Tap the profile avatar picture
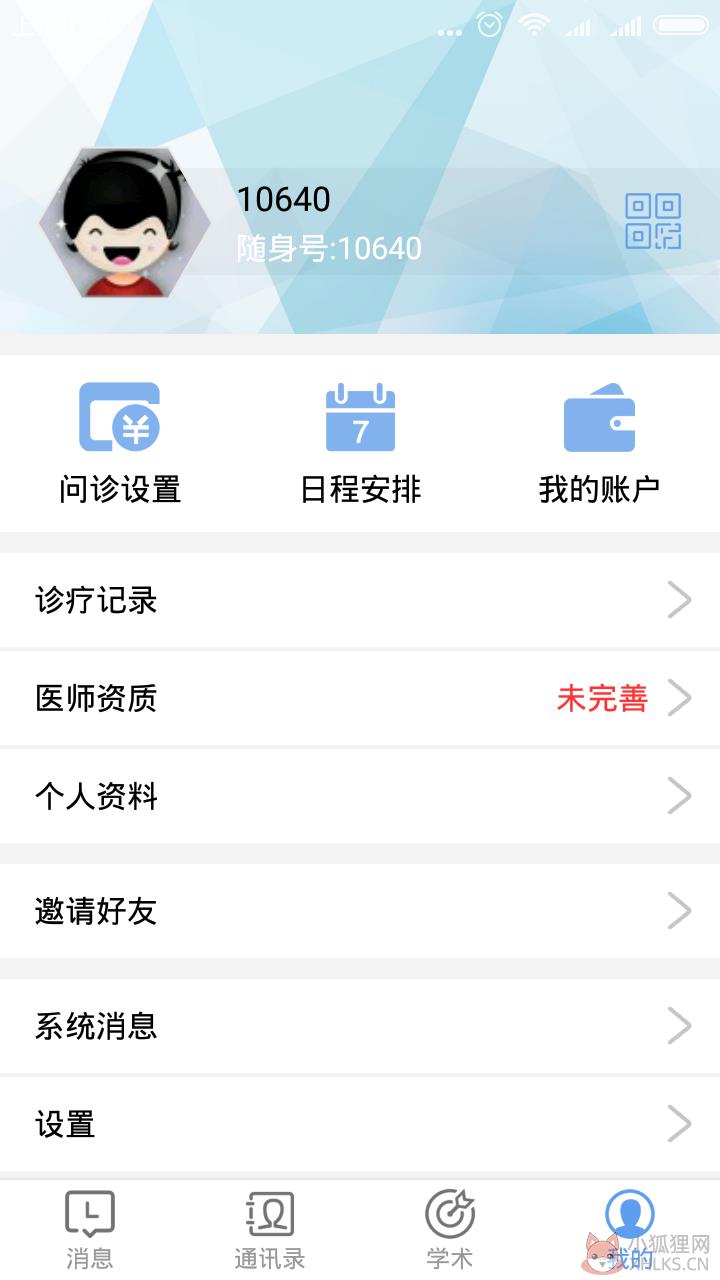 [125, 222]
